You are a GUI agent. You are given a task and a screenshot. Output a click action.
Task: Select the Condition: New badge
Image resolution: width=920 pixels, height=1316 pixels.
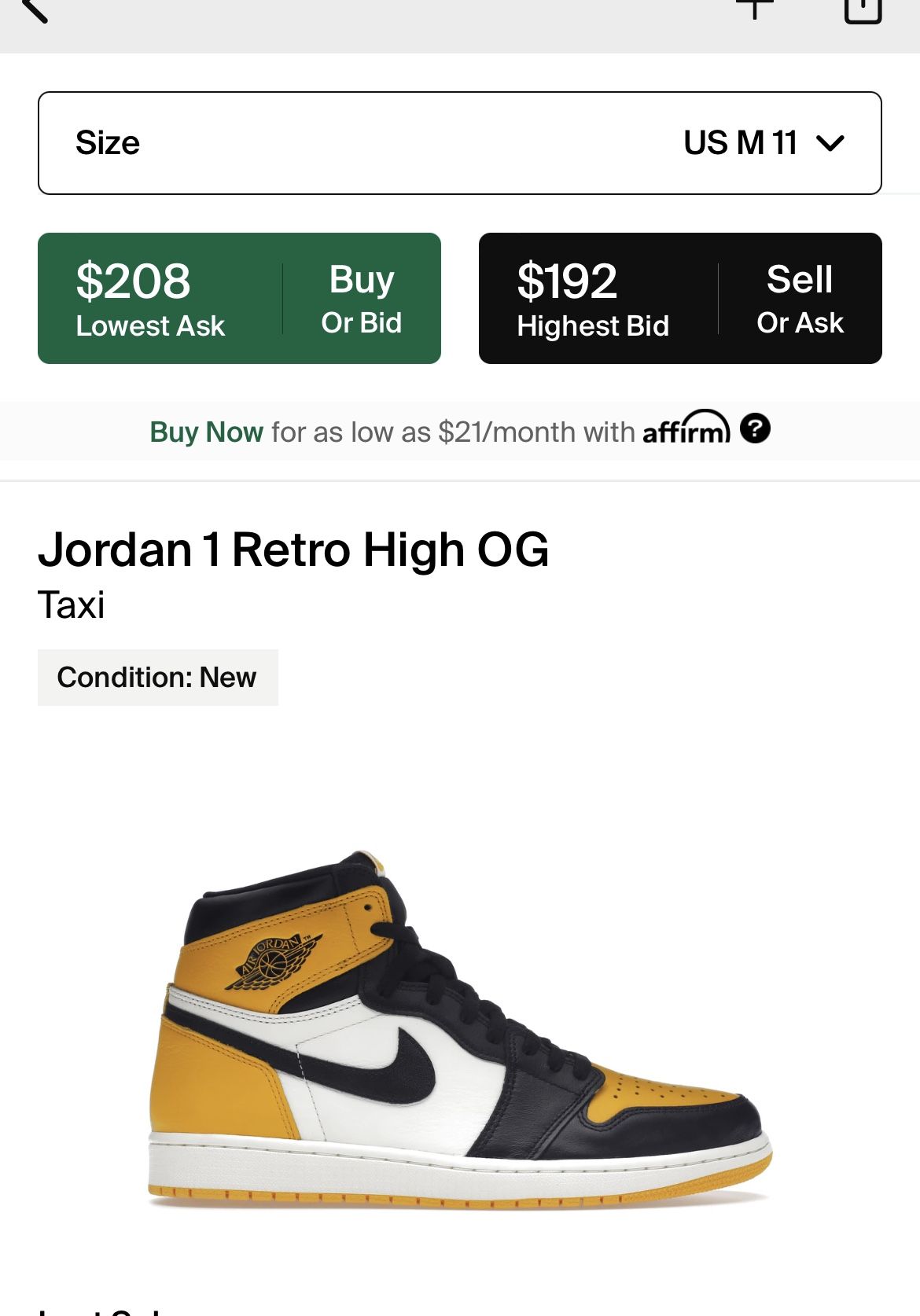click(x=157, y=676)
